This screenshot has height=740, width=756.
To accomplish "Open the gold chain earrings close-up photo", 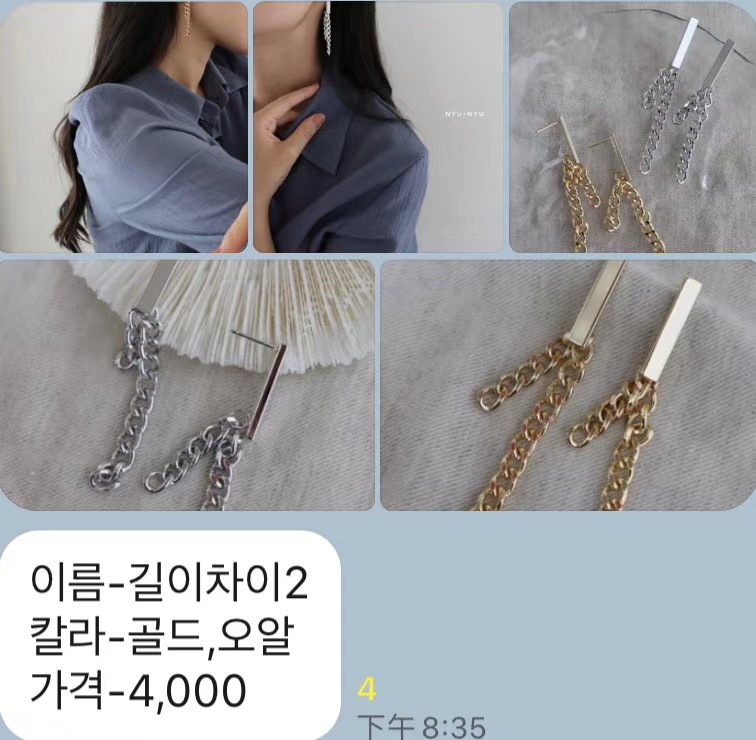I will pos(567,385).
